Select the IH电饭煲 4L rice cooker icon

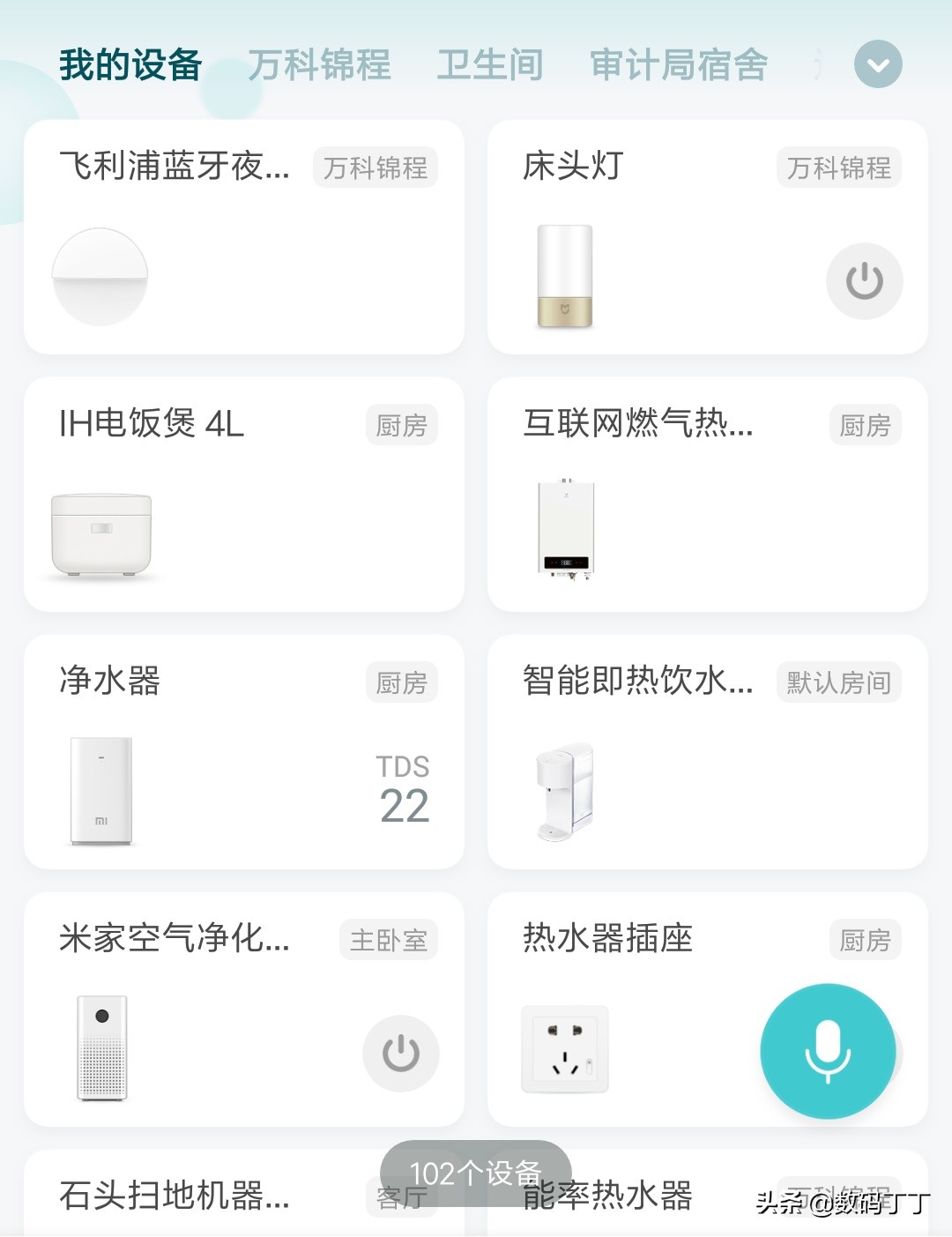99,535
